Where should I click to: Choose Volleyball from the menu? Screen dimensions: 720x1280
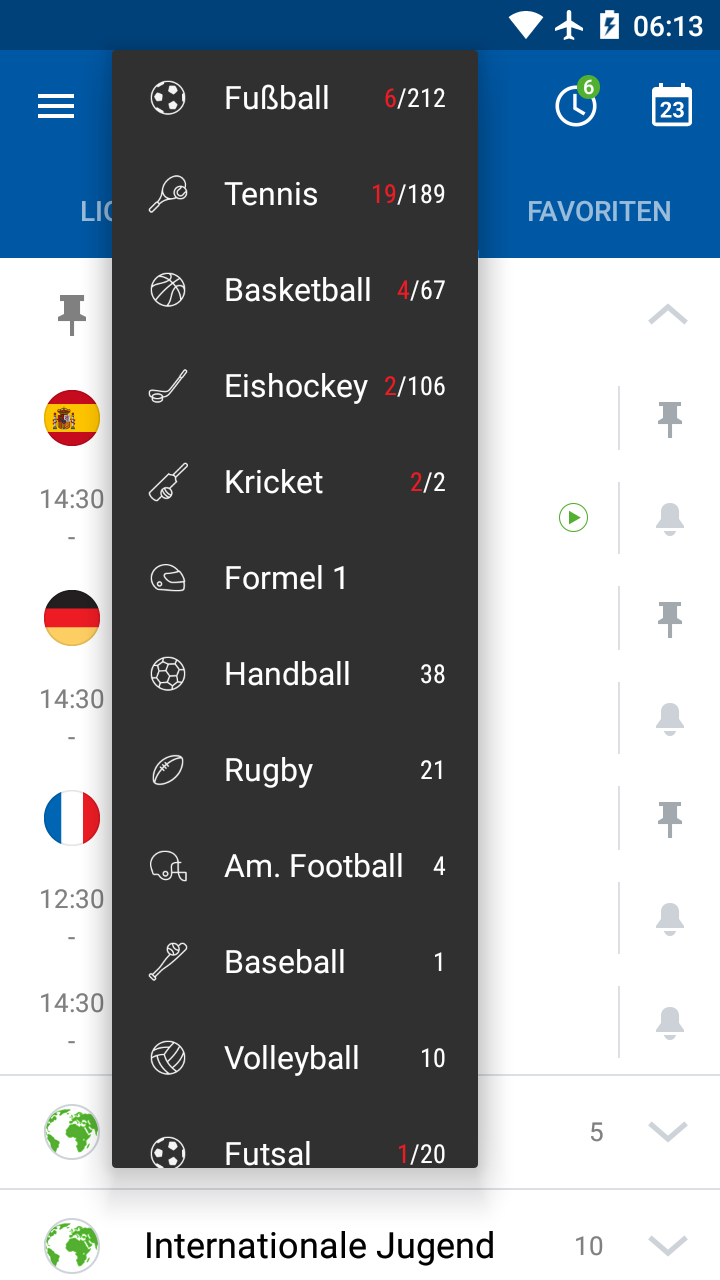coord(295,1058)
